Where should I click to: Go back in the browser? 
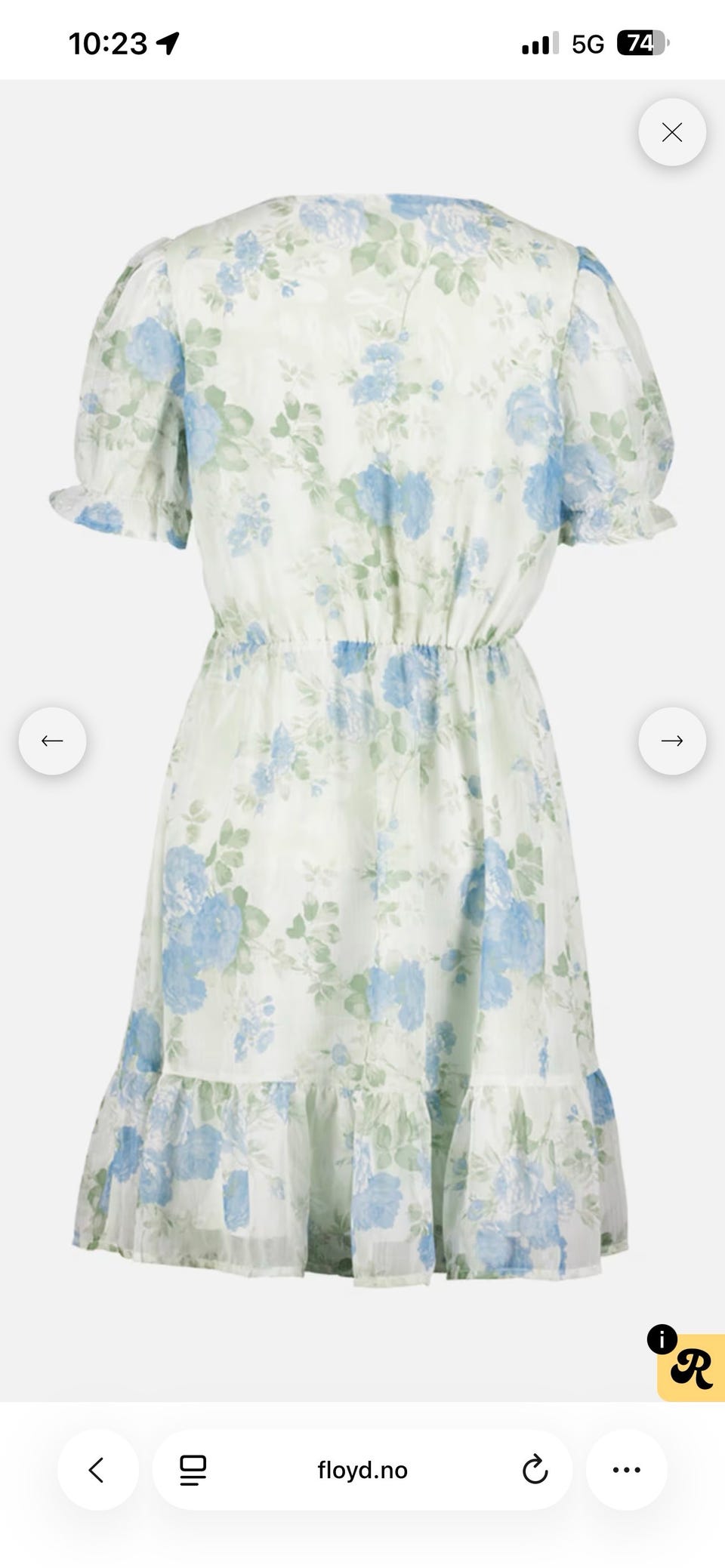[x=97, y=1470]
